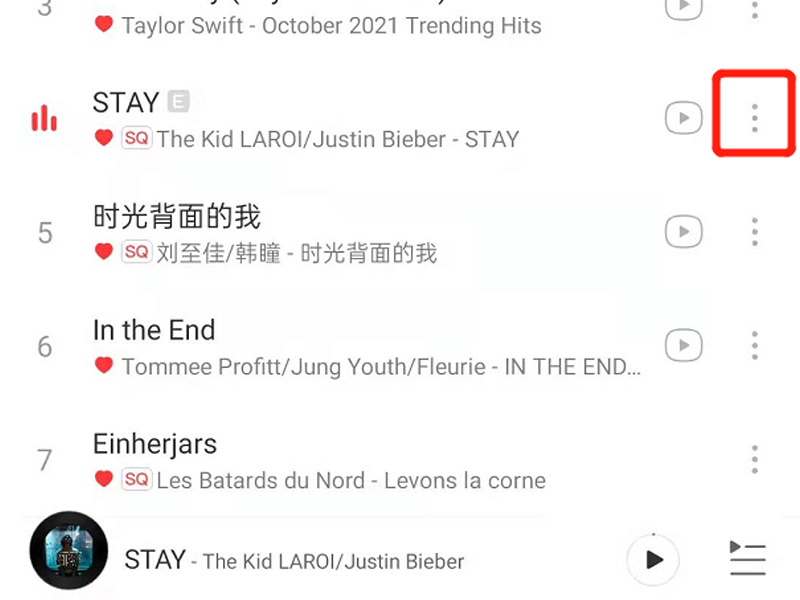Screen dimensions: 800x600
Task: Play the music video for STAY
Action: pos(683,118)
